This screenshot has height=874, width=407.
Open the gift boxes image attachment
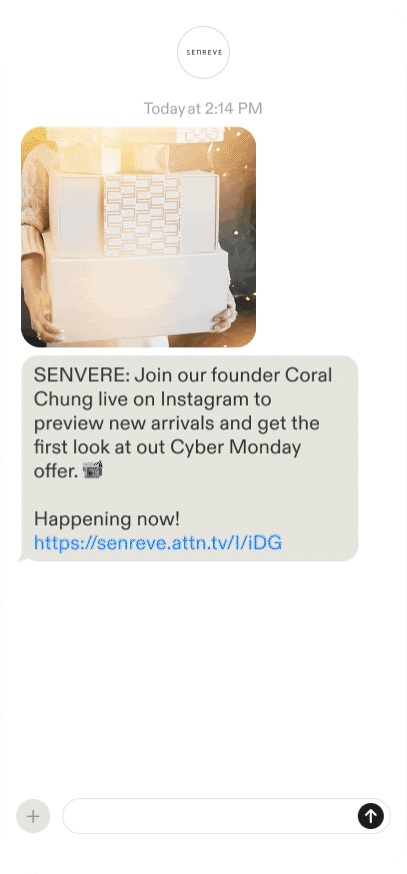(x=138, y=237)
